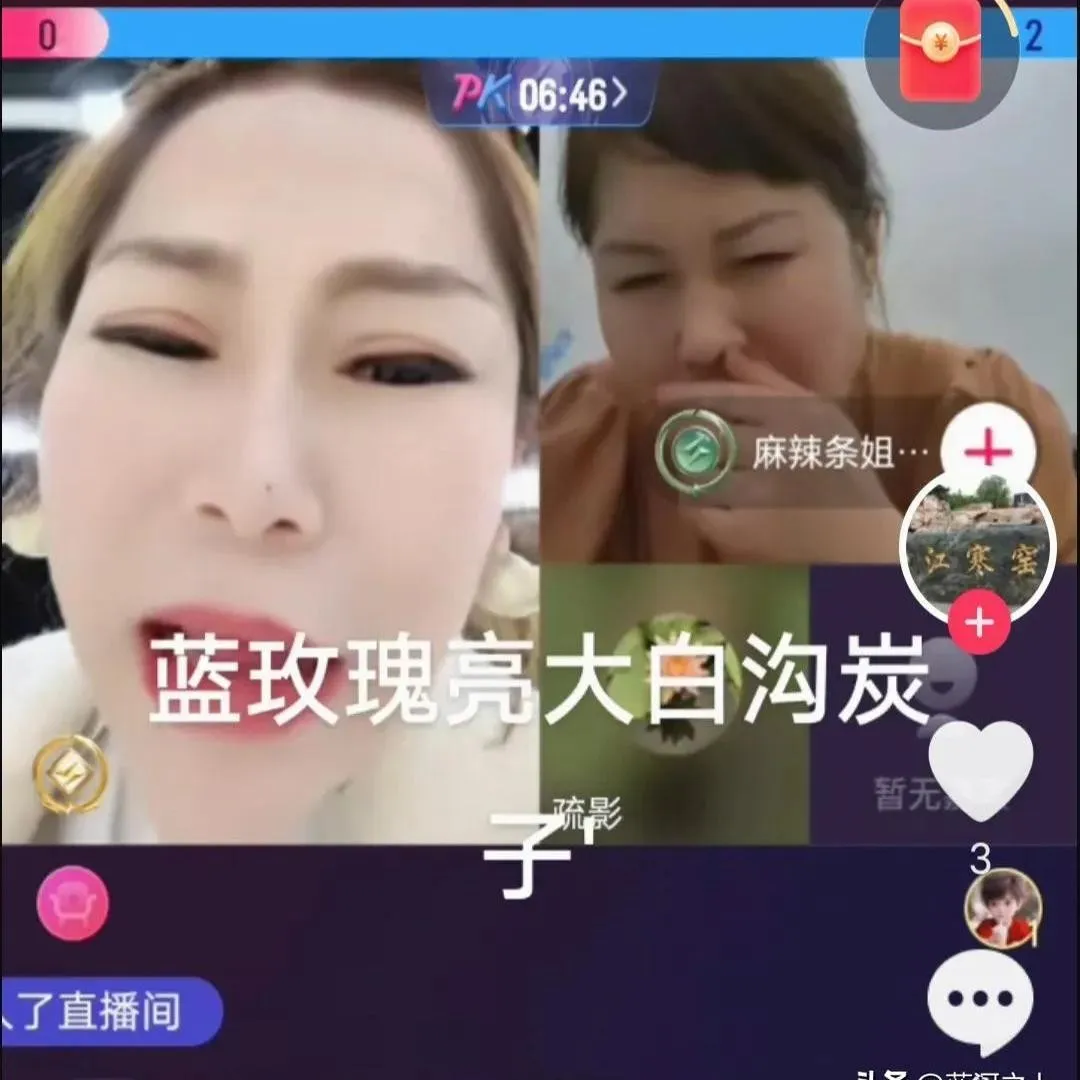
Task: Open the PK 06:46 timer details
Action: pos(541,94)
